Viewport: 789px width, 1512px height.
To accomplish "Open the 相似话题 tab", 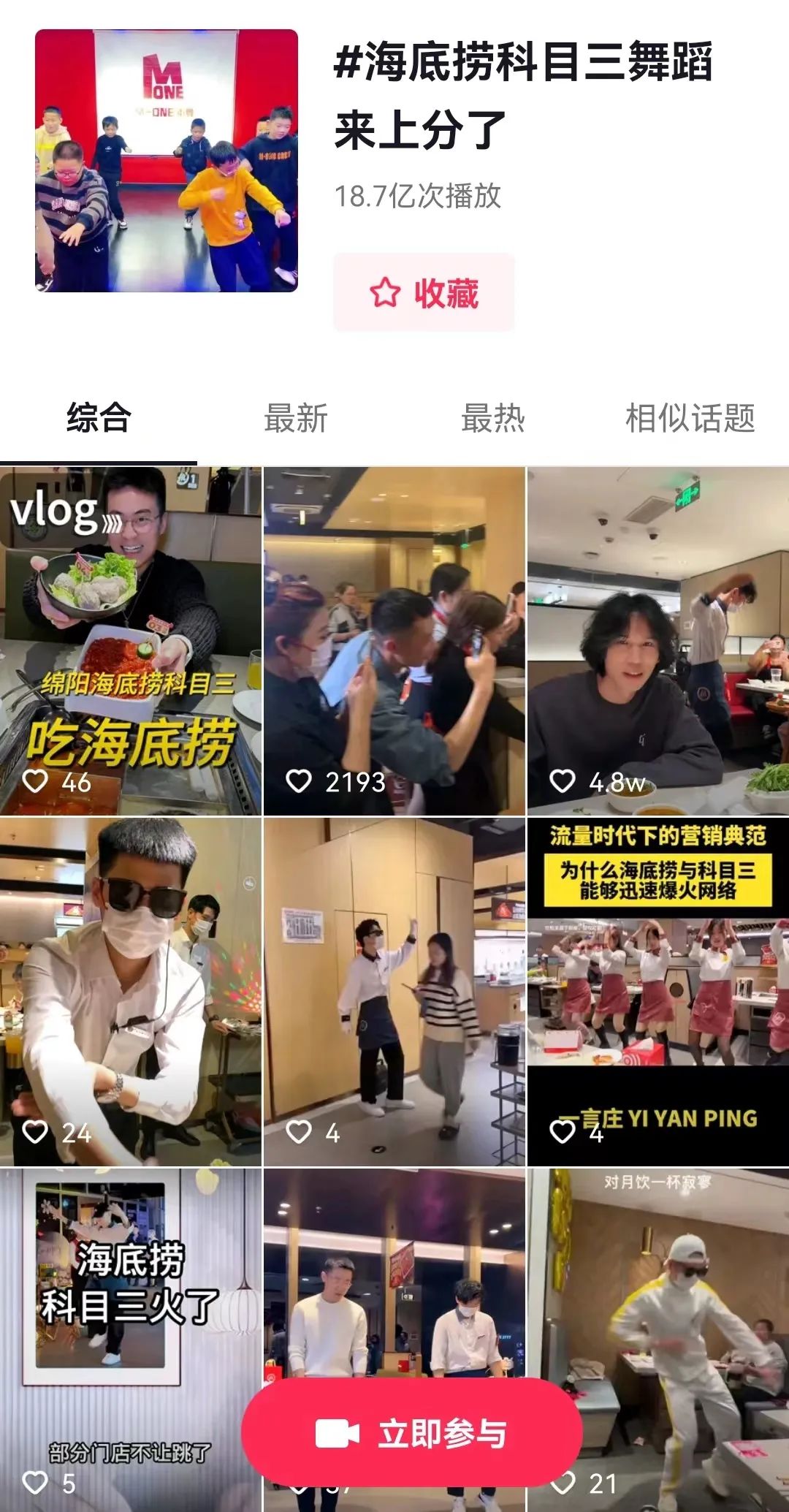I will (690, 419).
